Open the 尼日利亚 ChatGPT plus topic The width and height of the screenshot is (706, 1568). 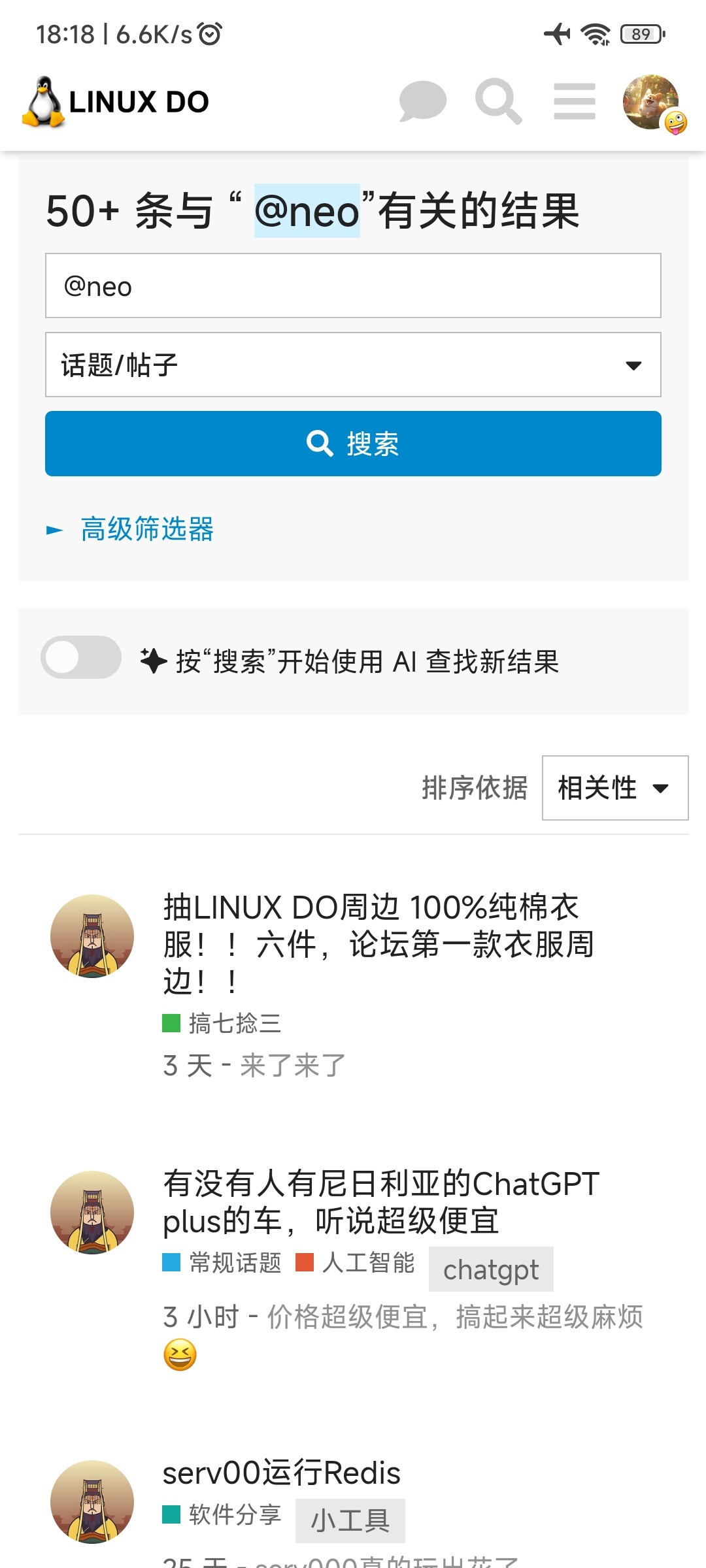click(x=381, y=1202)
